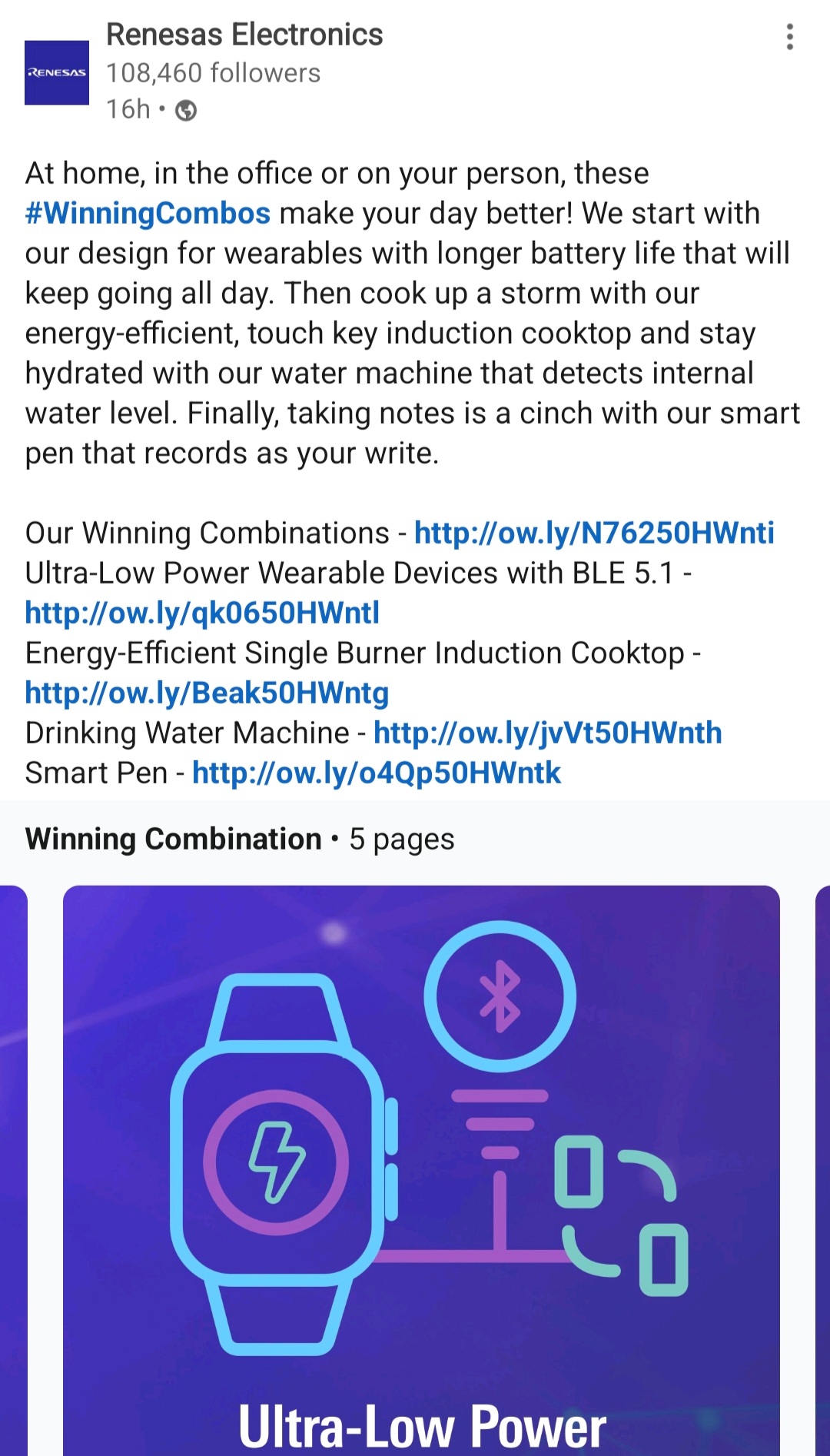Open Renesas Electronics company page
This screenshot has width=830, height=1456.
244,35
